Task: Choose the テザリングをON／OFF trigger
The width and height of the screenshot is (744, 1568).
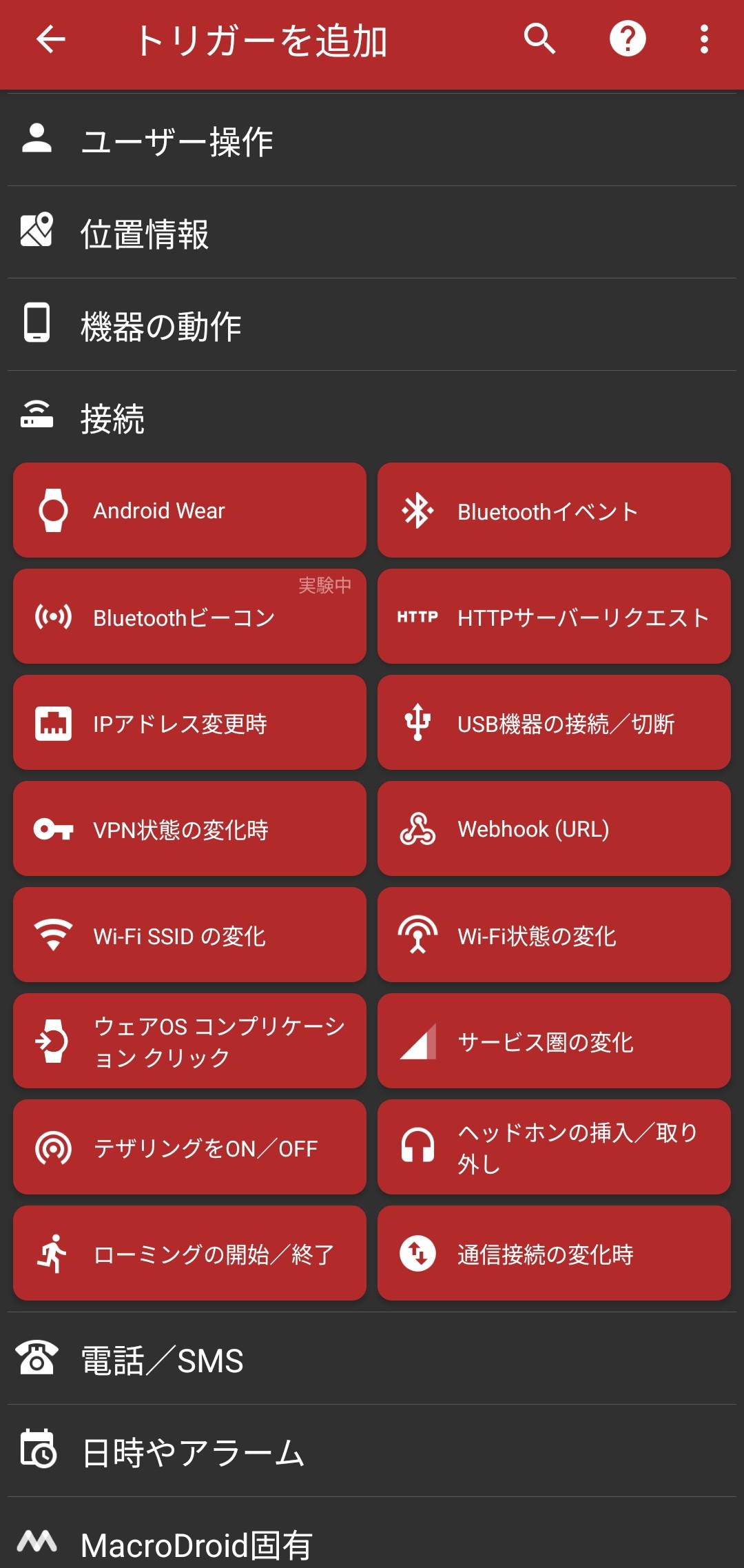Action: pyautogui.click(x=189, y=1148)
